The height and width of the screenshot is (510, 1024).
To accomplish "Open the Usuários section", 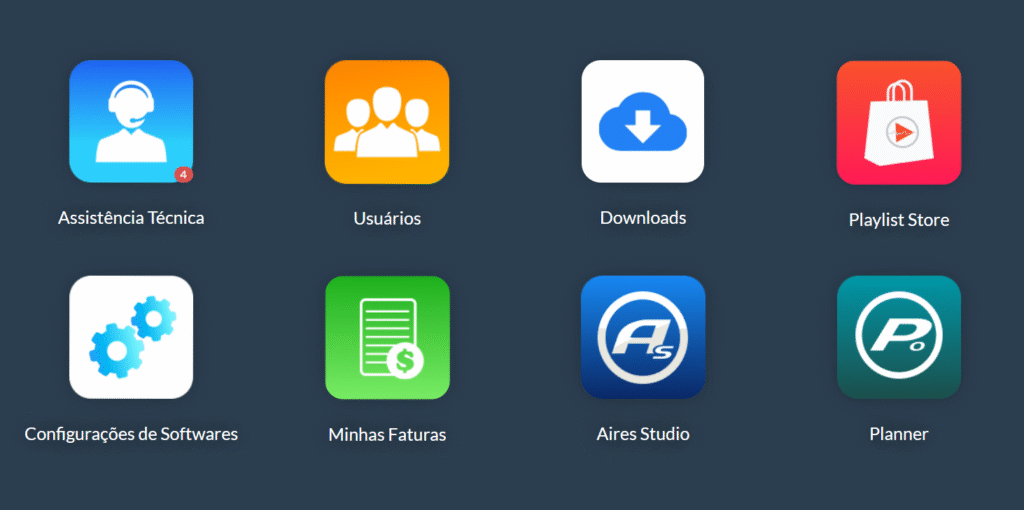I will [387, 122].
